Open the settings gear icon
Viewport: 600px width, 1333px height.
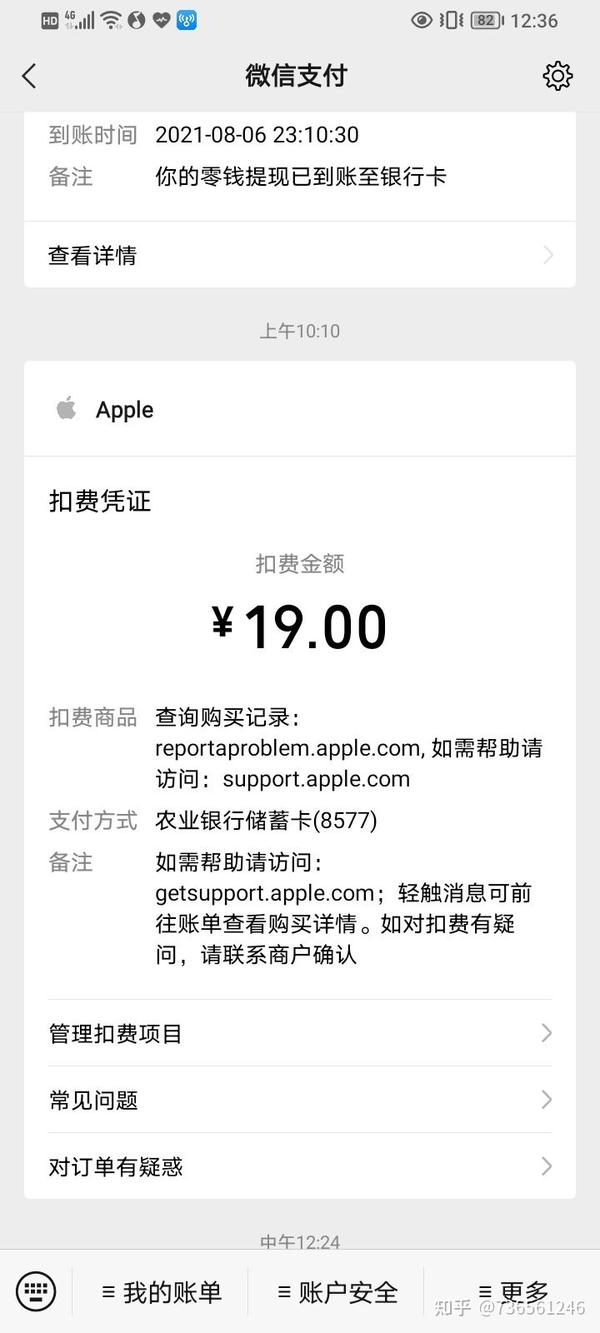pyautogui.click(x=557, y=76)
